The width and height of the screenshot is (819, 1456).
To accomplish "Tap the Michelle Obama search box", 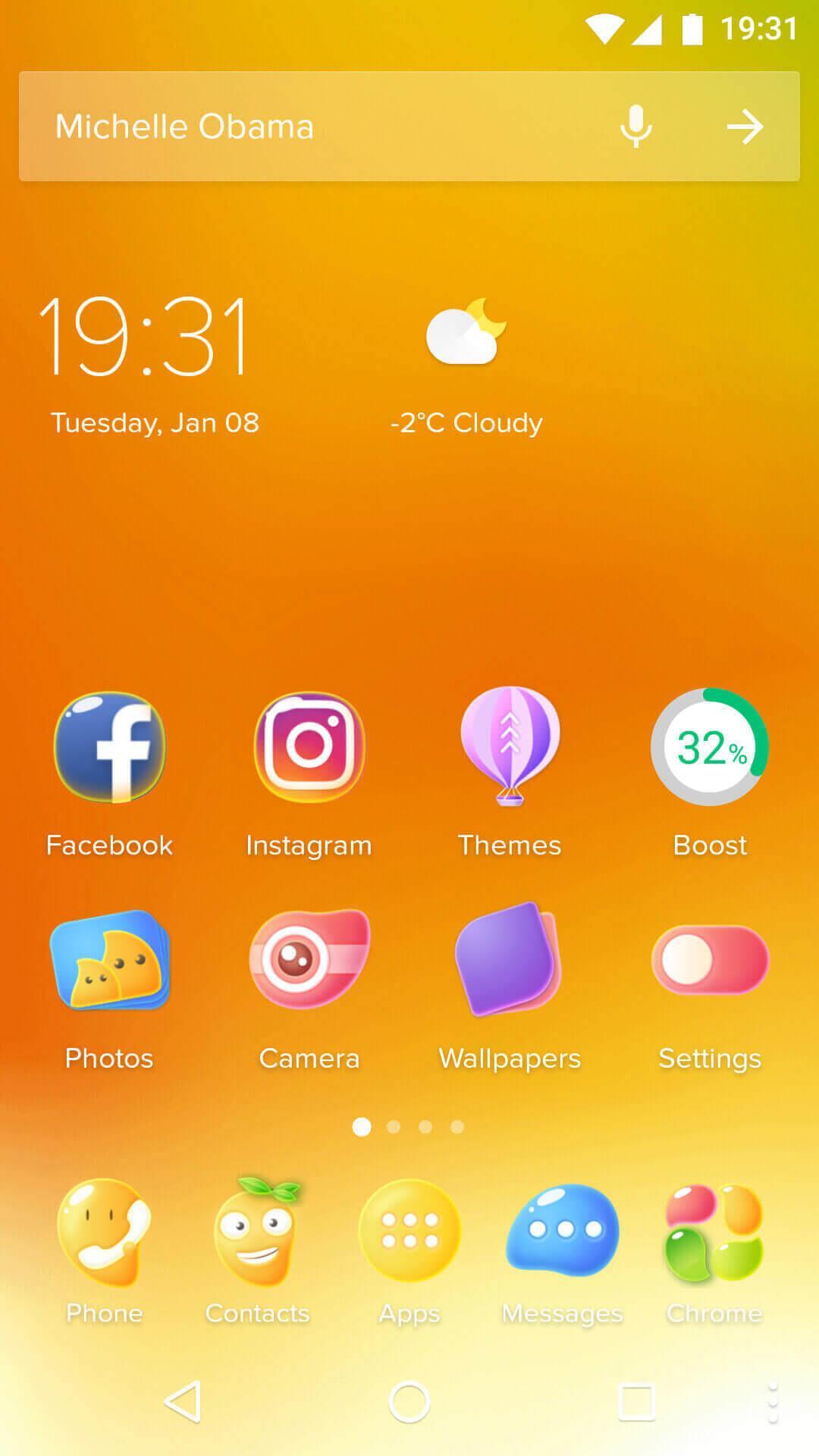I will click(303, 127).
